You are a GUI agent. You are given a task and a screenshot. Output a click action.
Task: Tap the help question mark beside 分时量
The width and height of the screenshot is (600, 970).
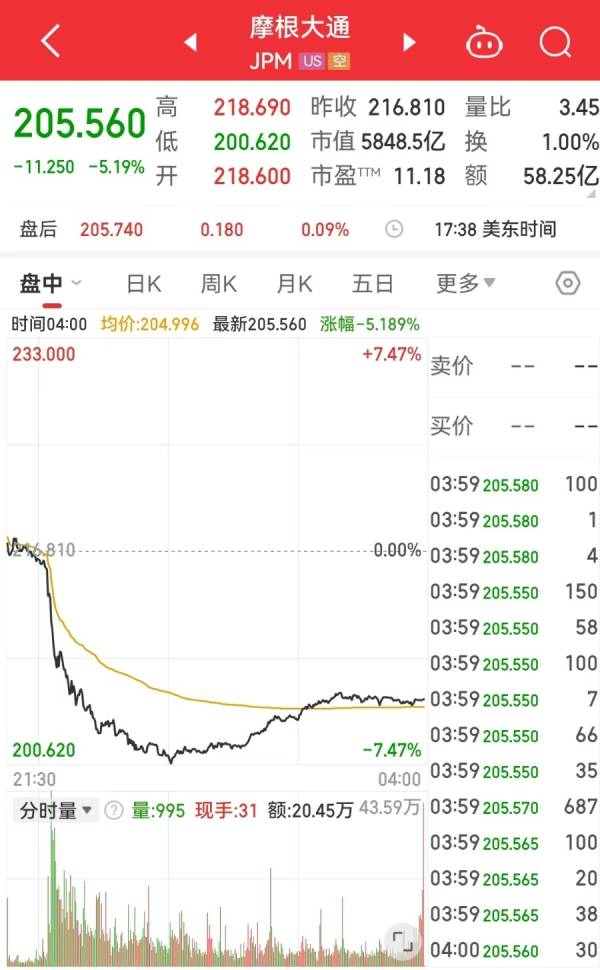tap(114, 810)
